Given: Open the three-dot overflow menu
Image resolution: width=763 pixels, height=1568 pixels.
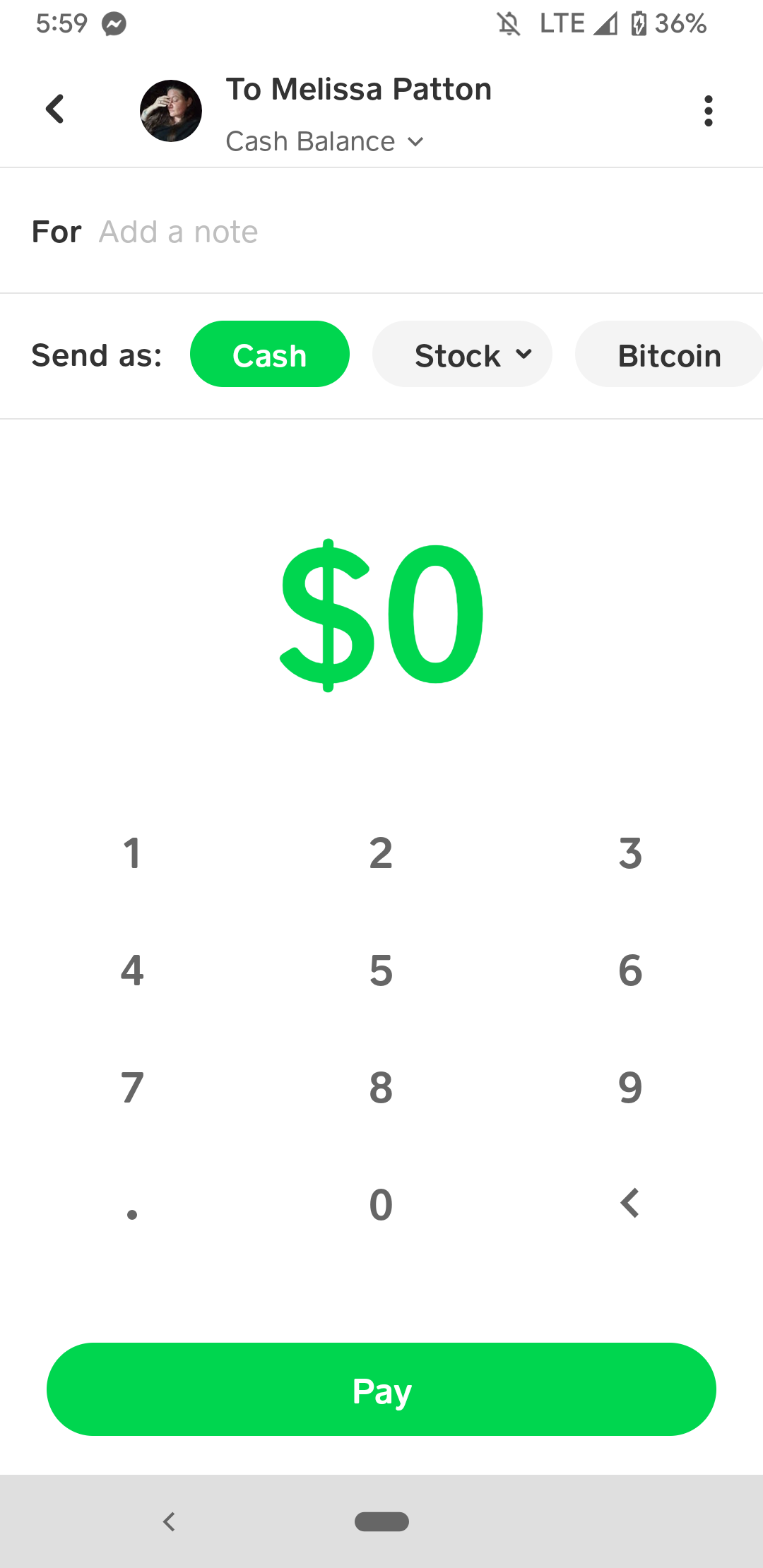Looking at the screenshot, I should point(708,111).
